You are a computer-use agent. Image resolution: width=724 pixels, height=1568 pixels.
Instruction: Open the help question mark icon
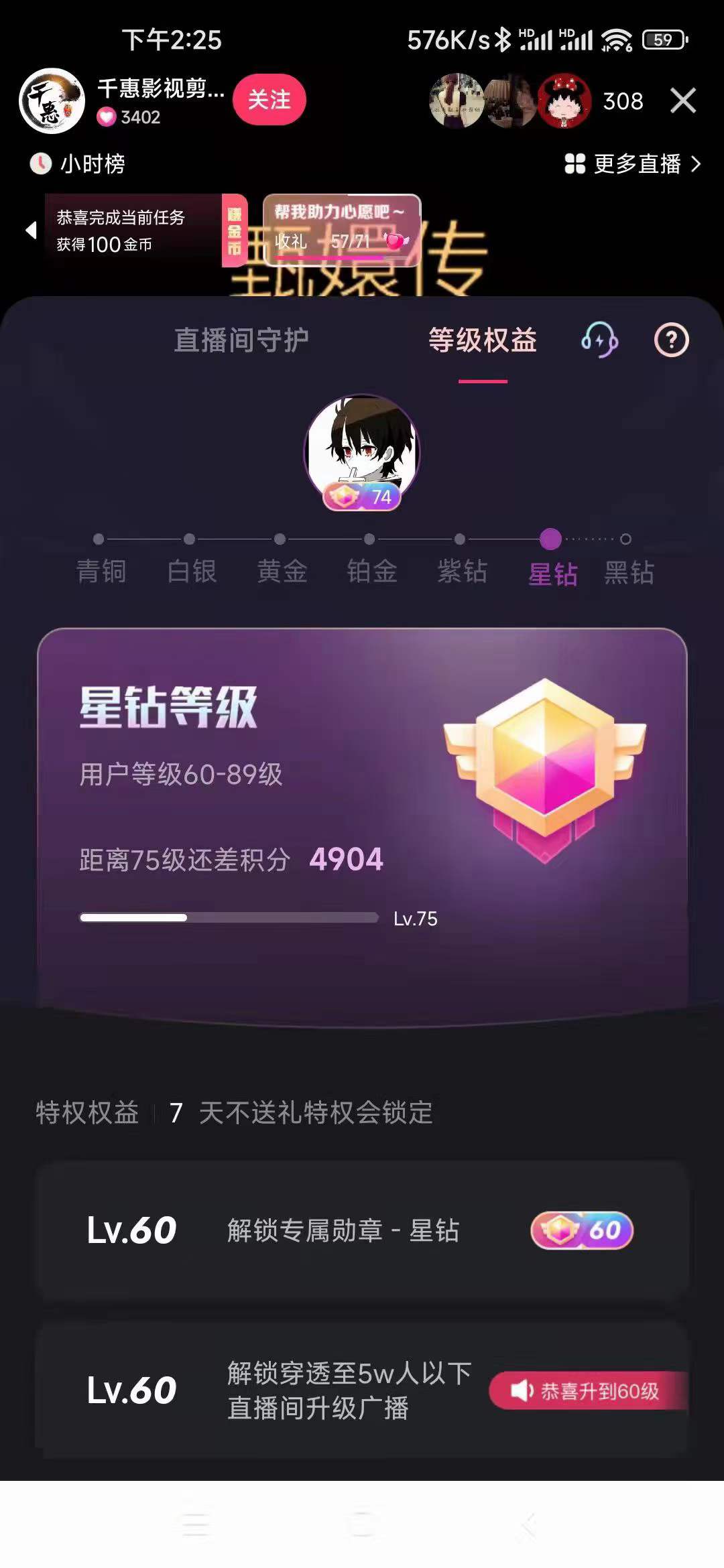pyautogui.click(x=671, y=340)
